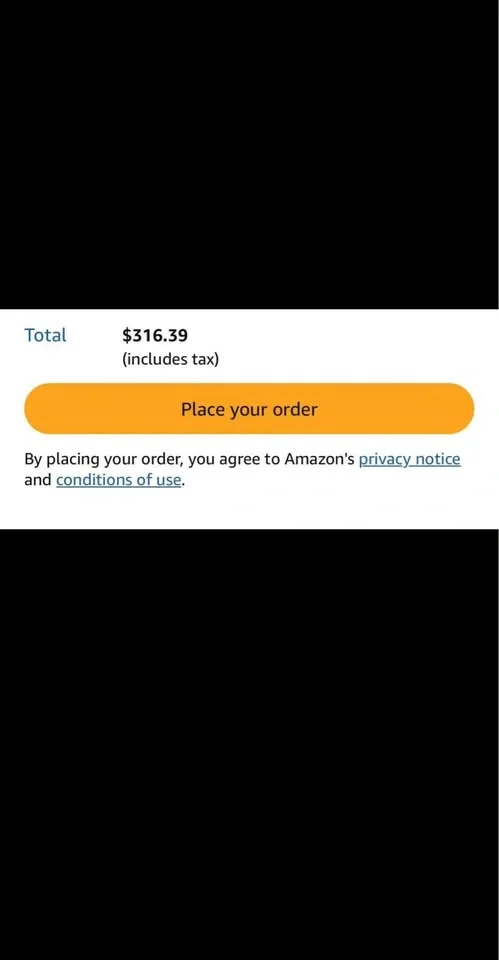Open the conditions of use link
Screen dimensions: 499x960
[x=119, y=480]
